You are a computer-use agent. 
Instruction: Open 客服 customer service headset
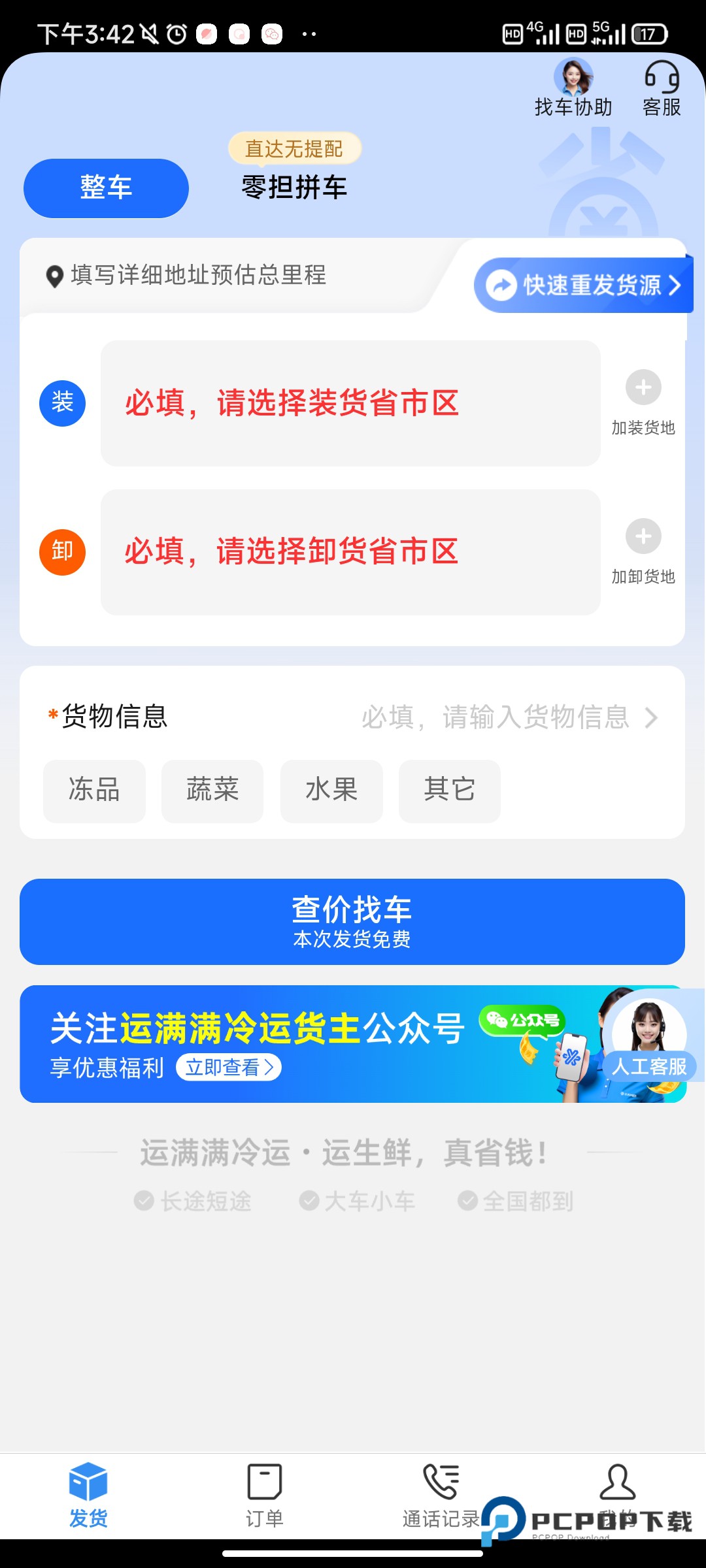pos(662,88)
